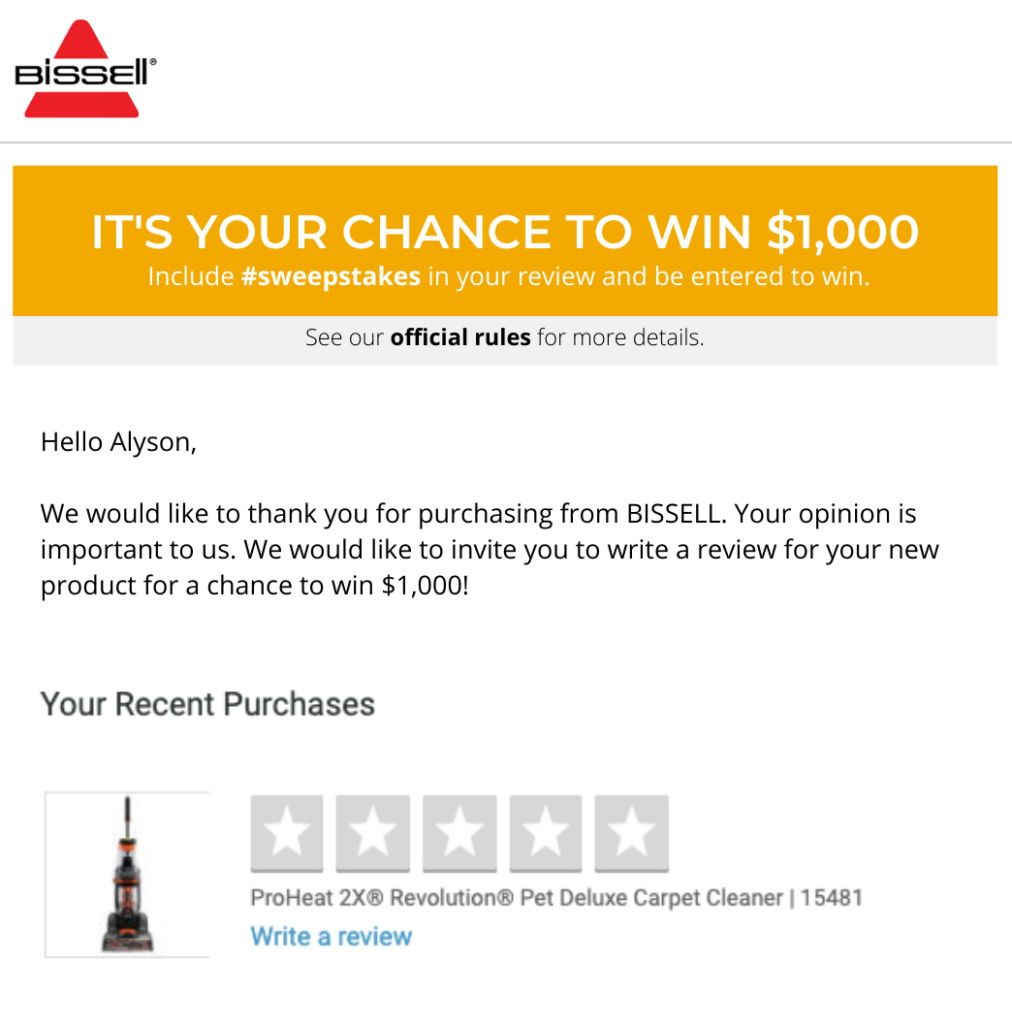Click the gray official rules bar
1012x1024 pixels.
coord(506,338)
